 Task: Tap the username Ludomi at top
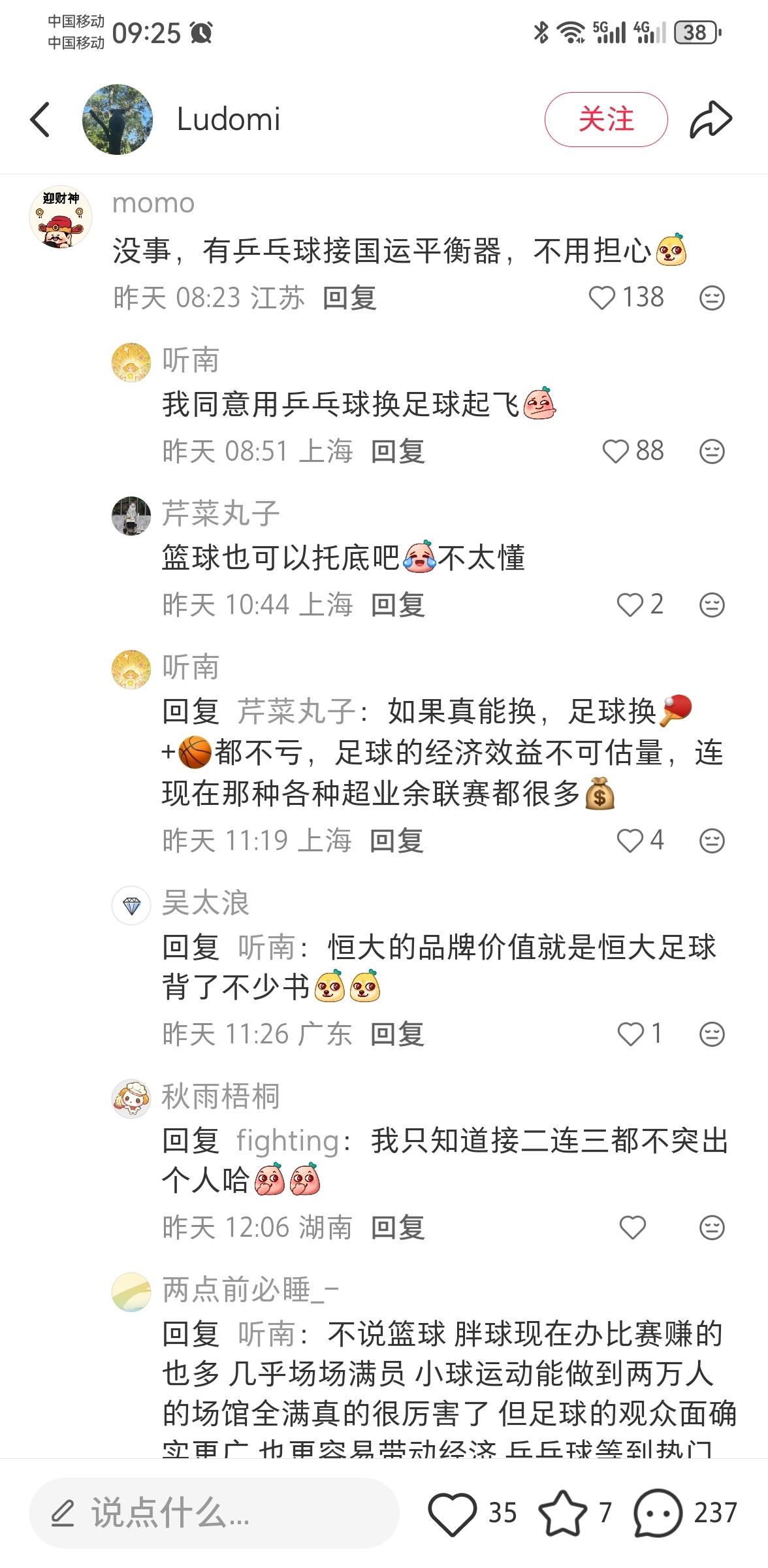coord(230,120)
